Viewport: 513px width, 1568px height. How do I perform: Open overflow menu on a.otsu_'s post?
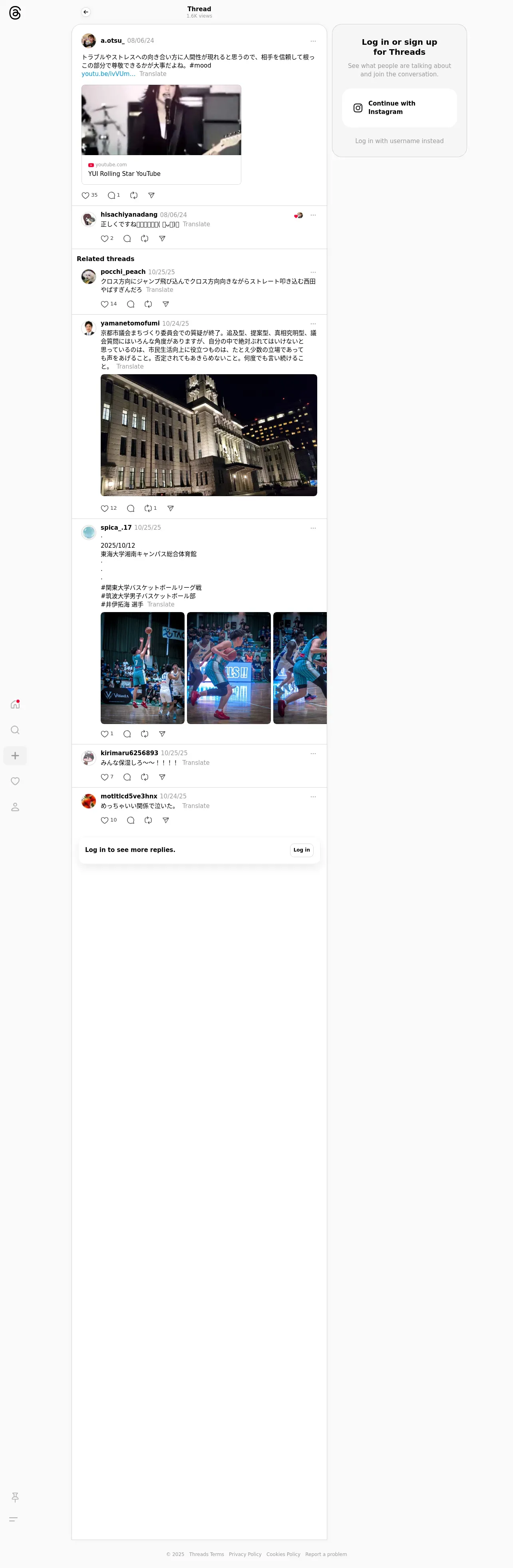313,42
